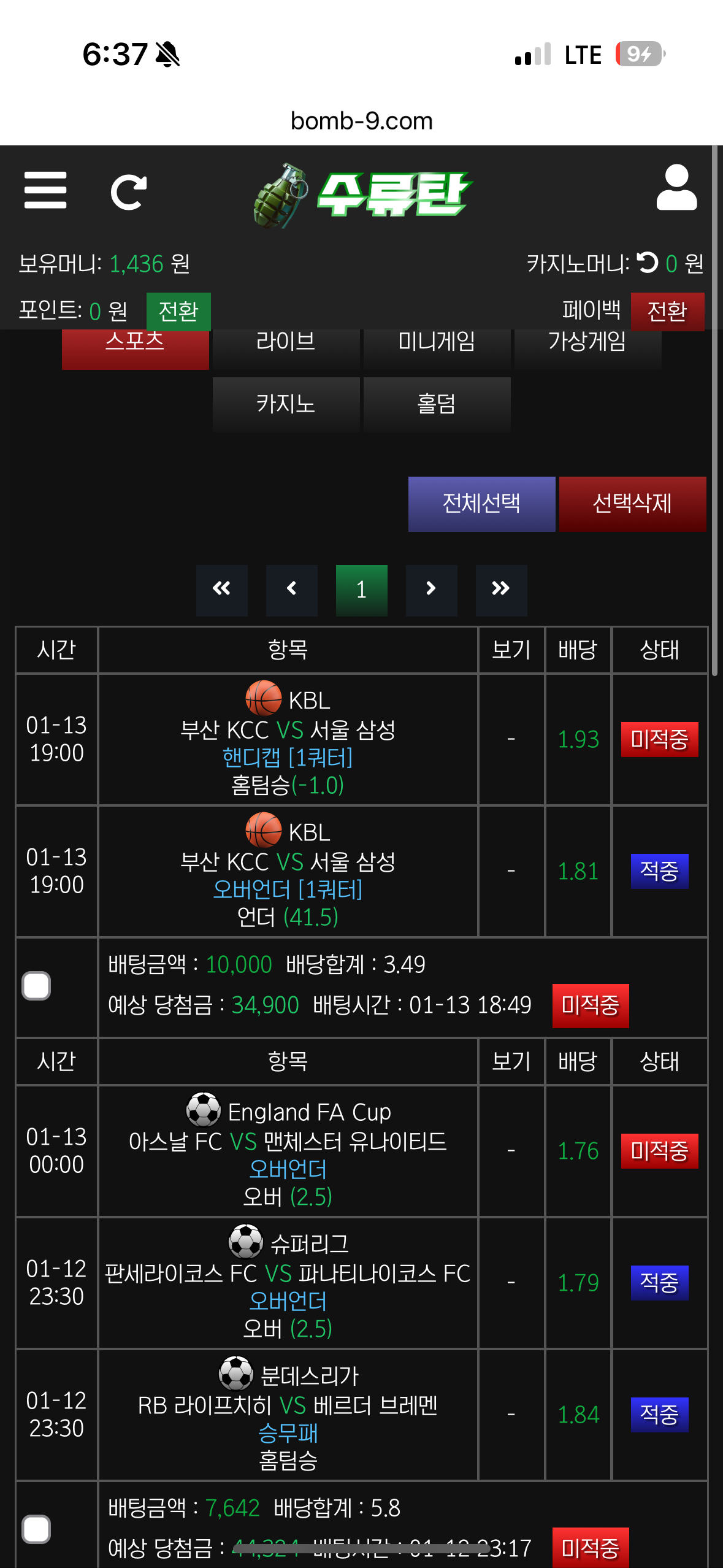The width and height of the screenshot is (723, 1568).
Task: Delete selected bets with 선택삭제
Action: coord(632,504)
